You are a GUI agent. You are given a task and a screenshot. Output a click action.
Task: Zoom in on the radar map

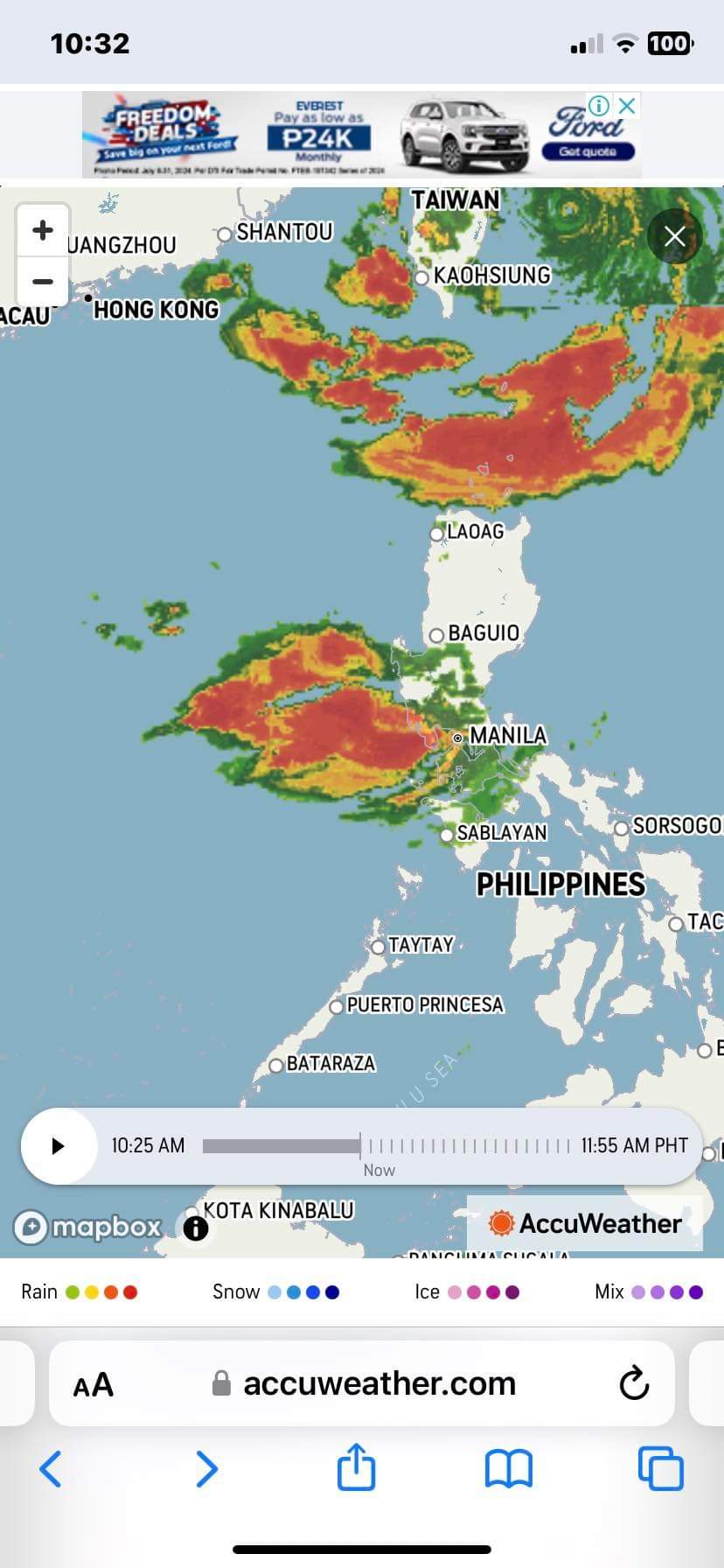(x=42, y=231)
